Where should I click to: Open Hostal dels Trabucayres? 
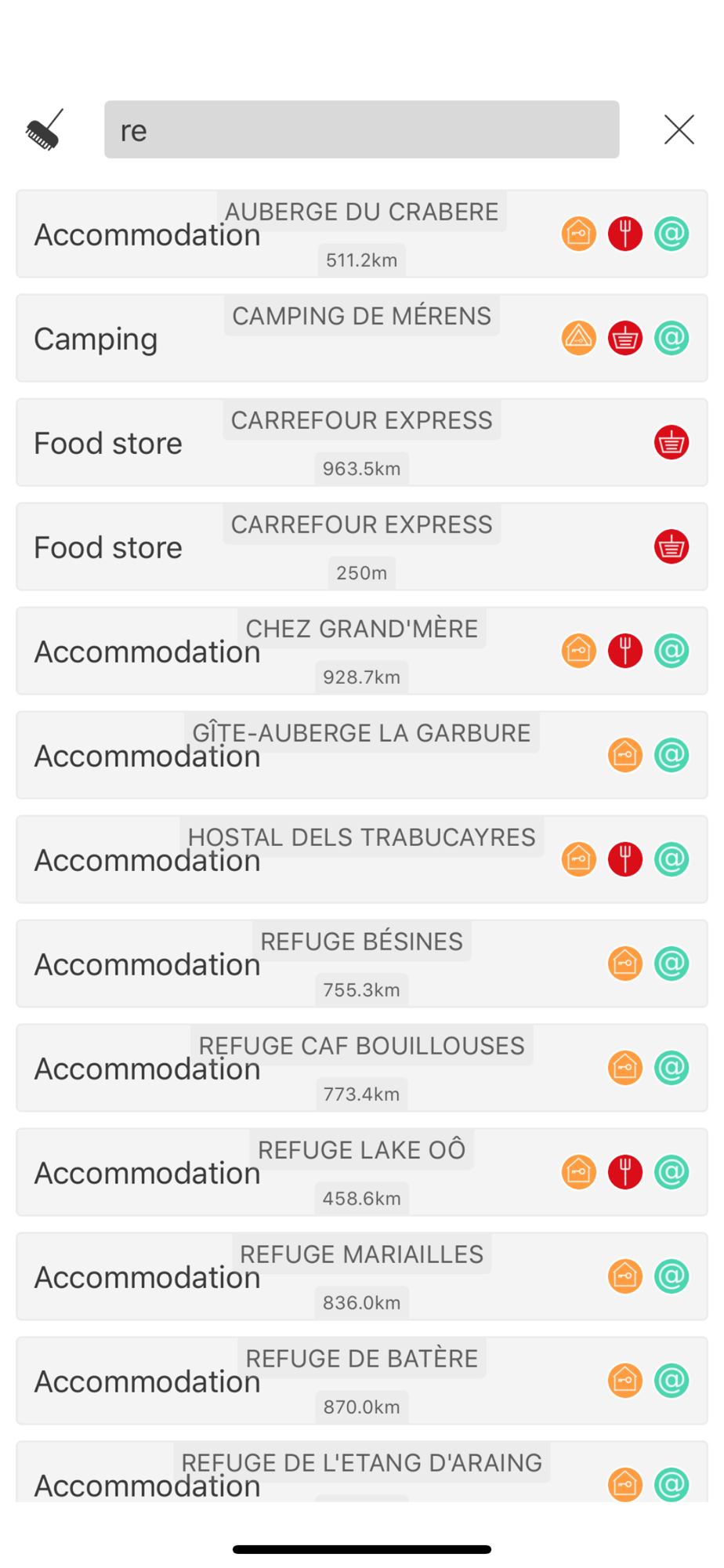[x=361, y=859]
